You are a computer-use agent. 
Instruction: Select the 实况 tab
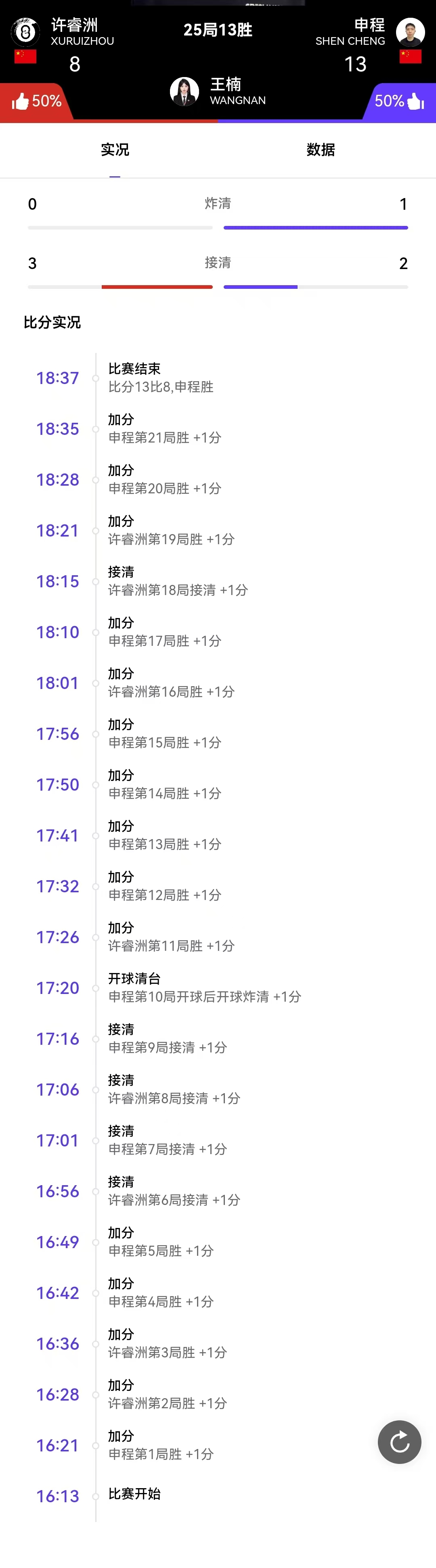pos(115,150)
